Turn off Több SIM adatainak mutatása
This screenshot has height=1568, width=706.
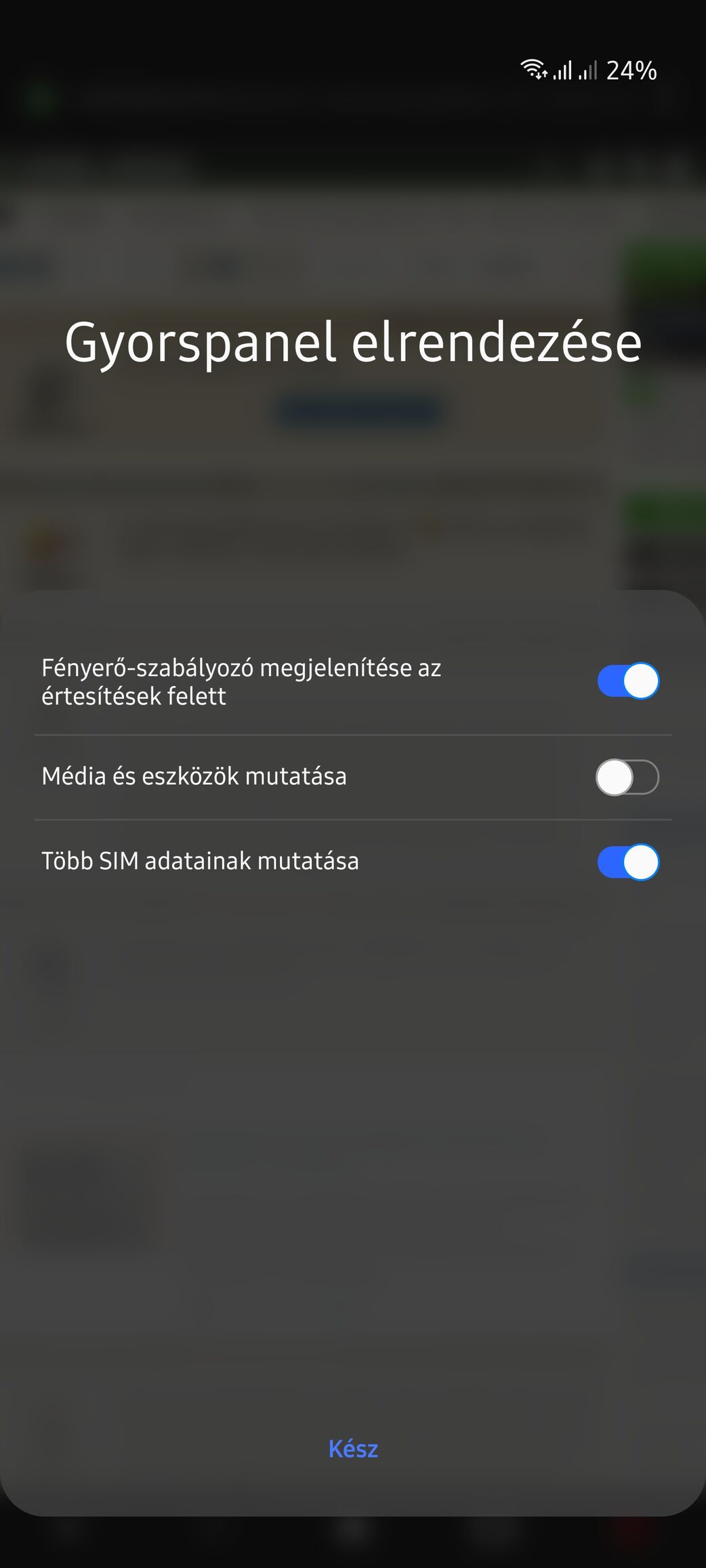(627, 862)
